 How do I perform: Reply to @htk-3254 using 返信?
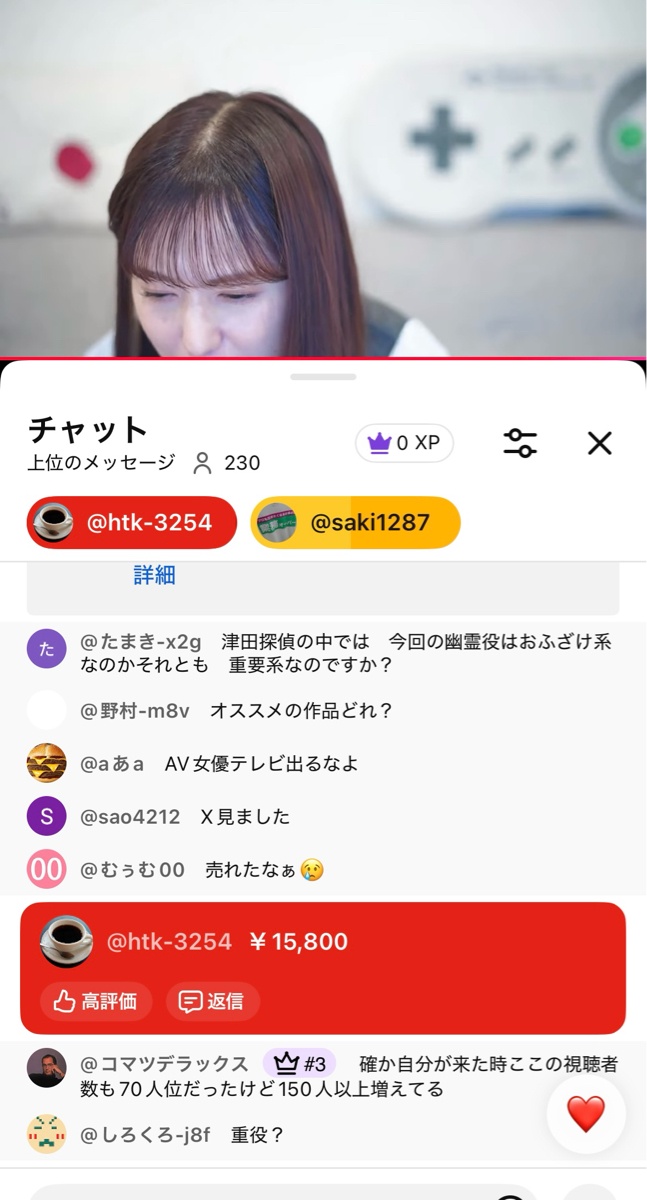coord(212,1001)
